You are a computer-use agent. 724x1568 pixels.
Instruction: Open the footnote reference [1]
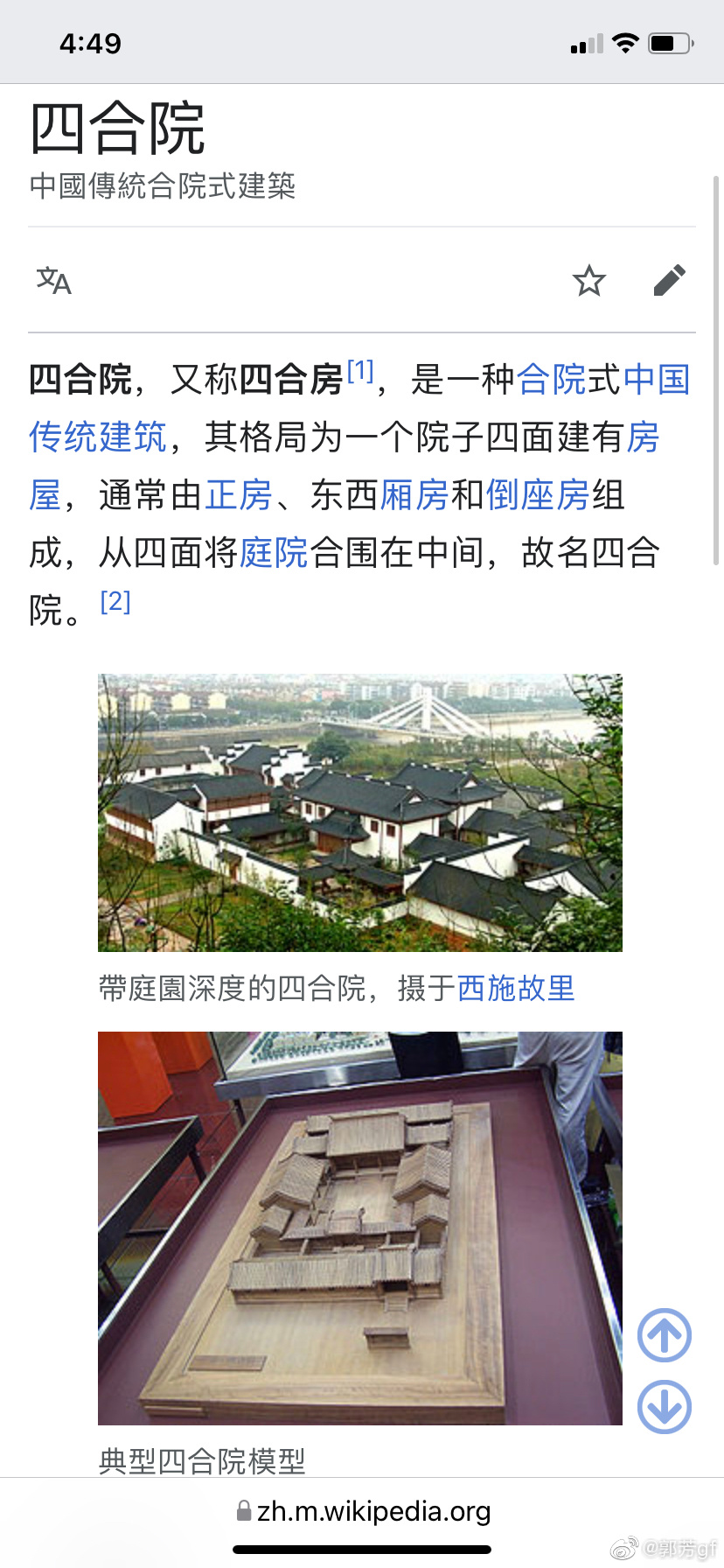(360, 372)
